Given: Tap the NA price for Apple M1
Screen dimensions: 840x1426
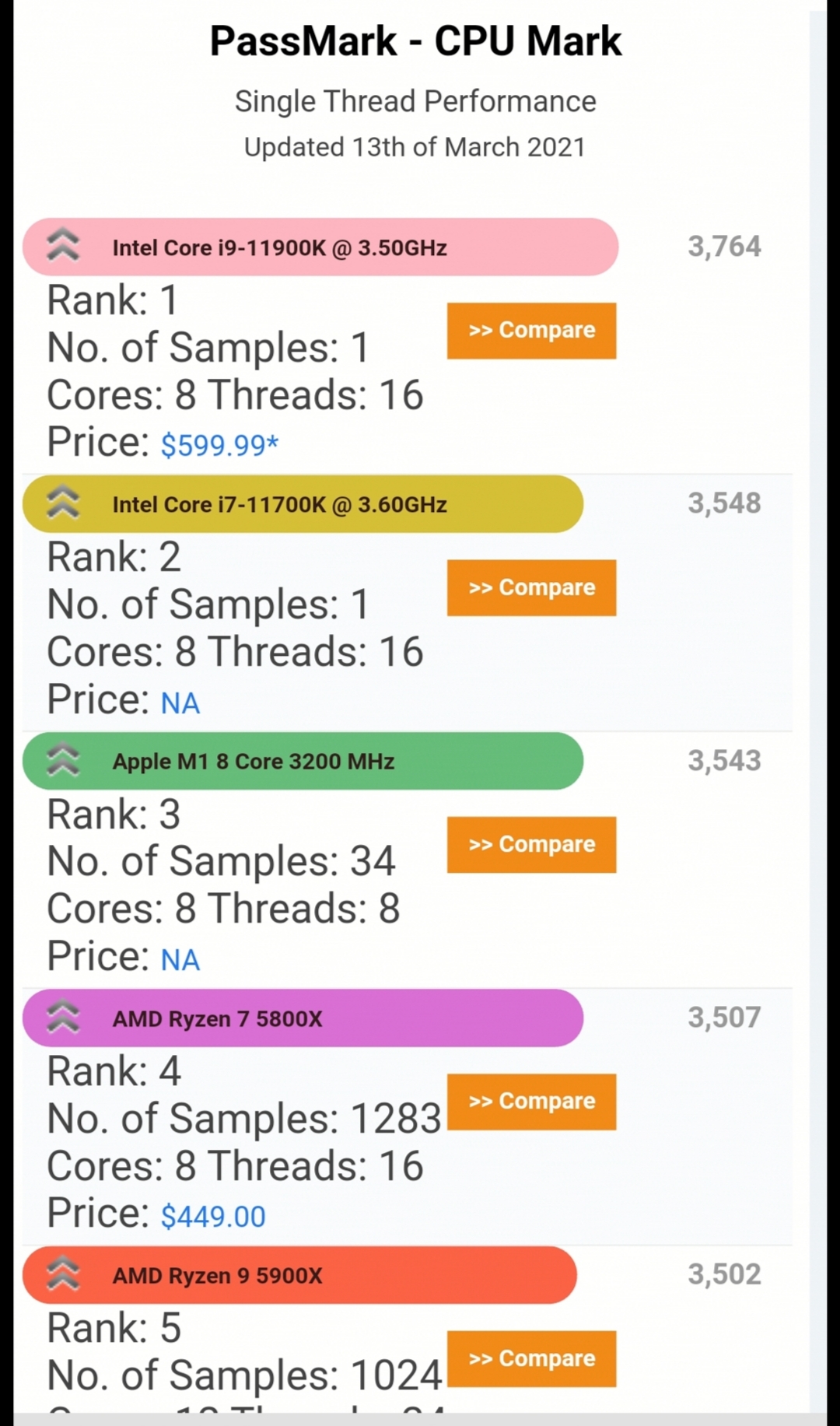Looking at the screenshot, I should point(180,960).
